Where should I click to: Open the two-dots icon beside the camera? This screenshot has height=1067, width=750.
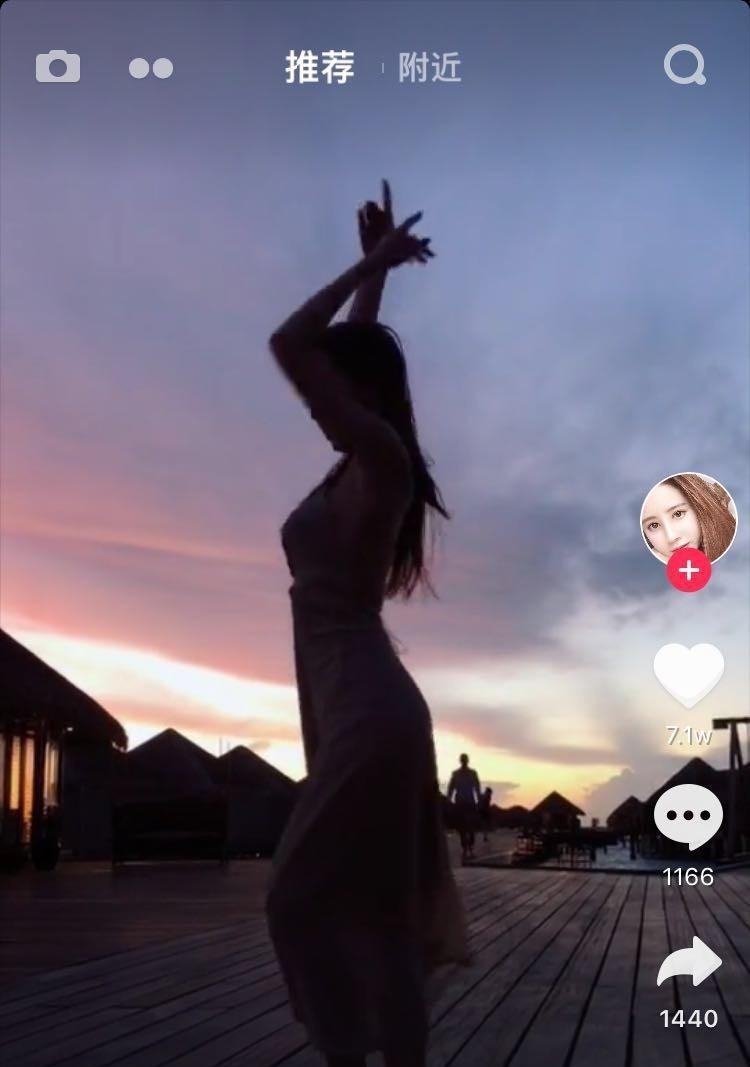tap(151, 68)
